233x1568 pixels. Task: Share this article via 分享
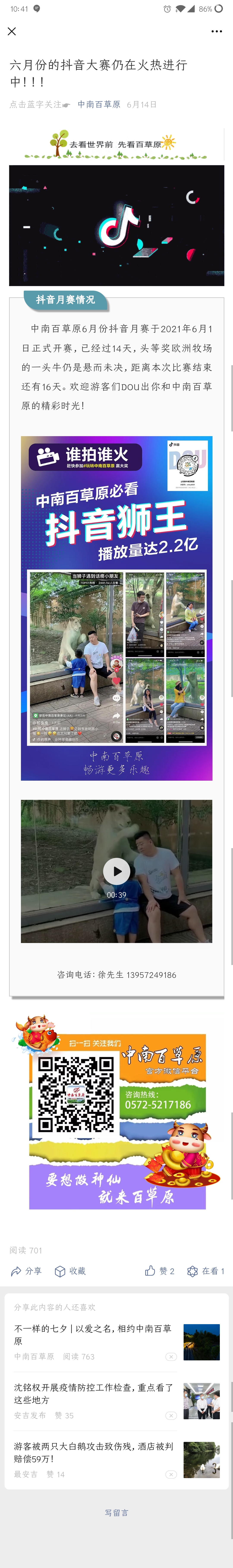click(26, 1271)
